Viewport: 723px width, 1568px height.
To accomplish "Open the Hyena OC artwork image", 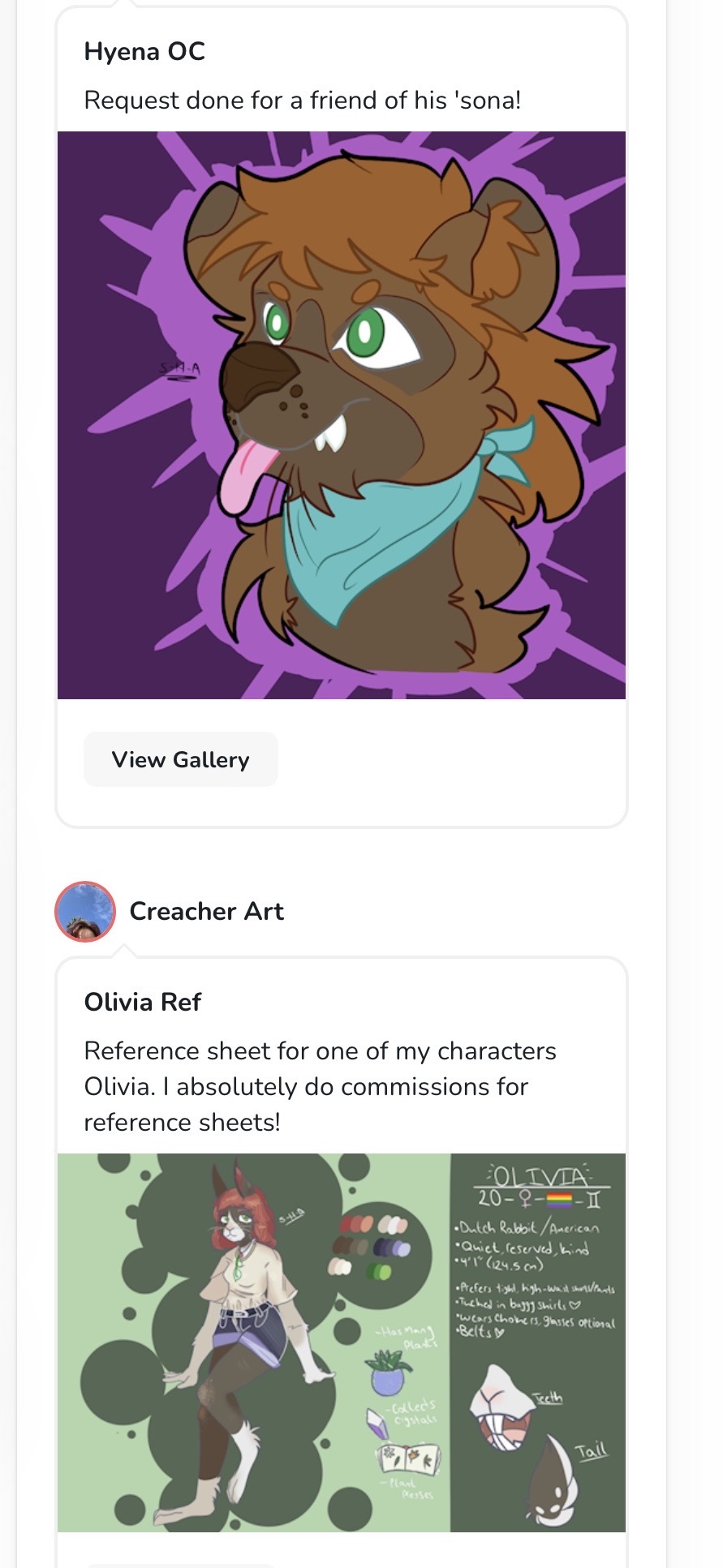I will (x=342, y=415).
